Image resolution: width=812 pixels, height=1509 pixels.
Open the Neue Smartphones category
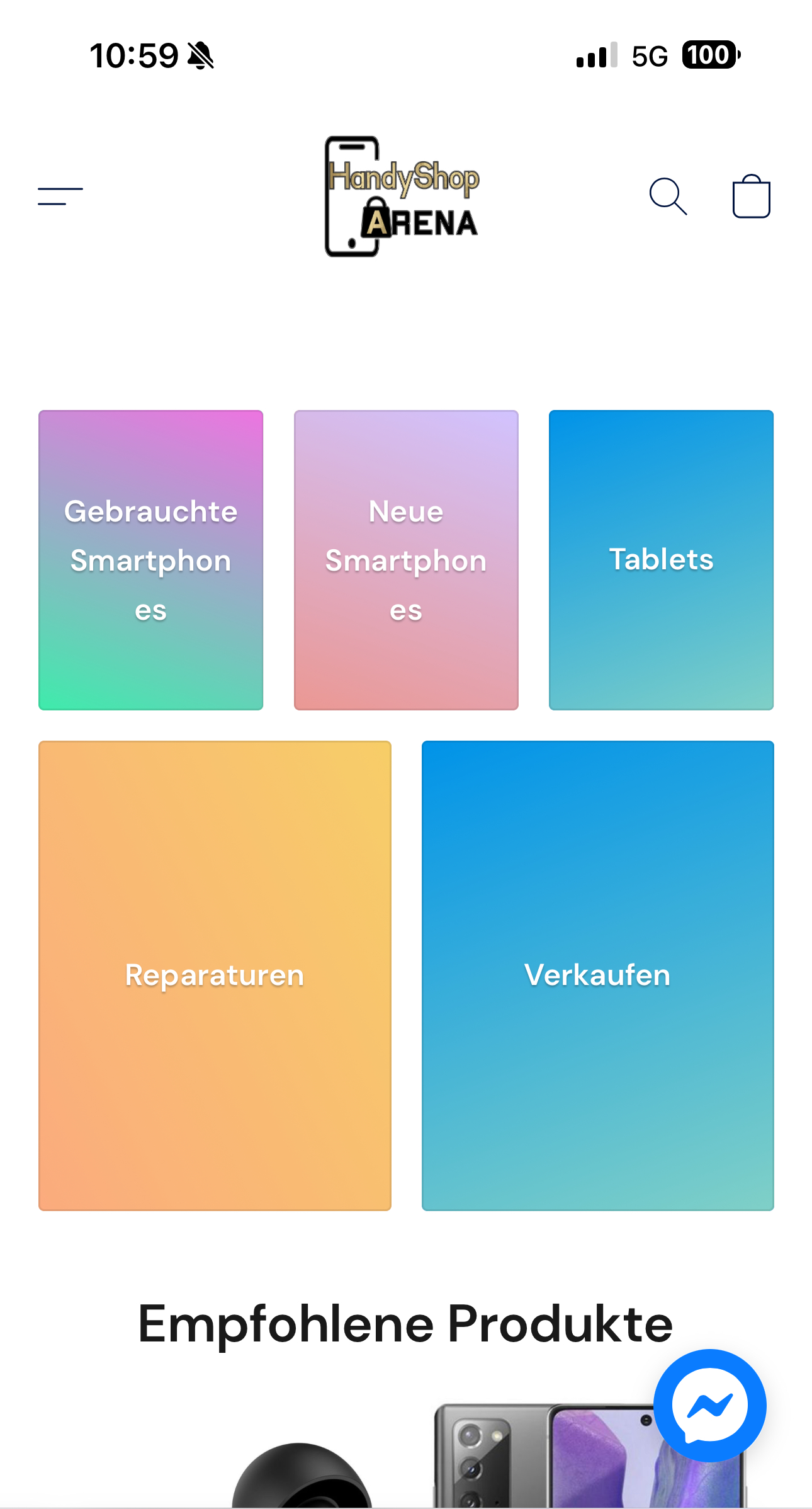406,560
